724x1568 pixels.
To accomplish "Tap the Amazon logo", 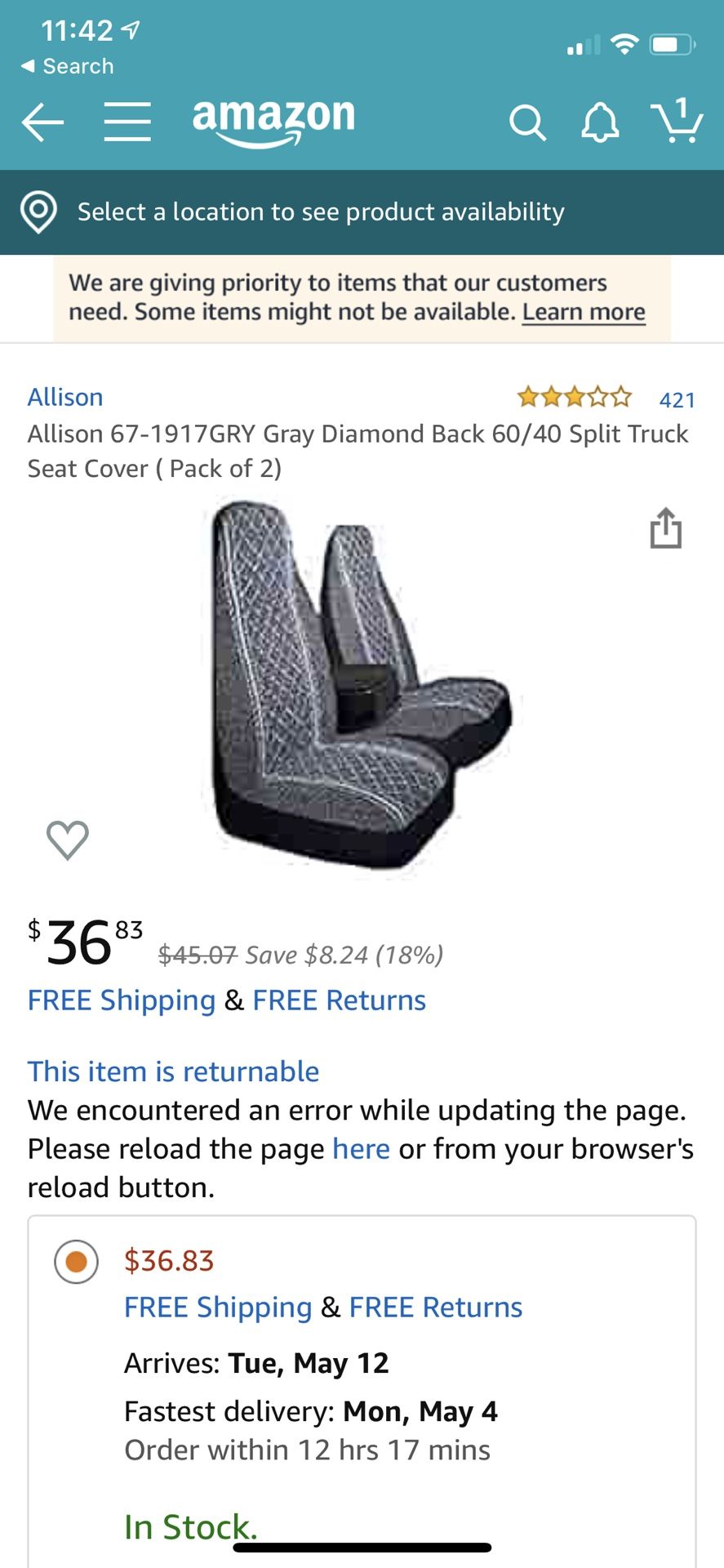I will point(273,121).
